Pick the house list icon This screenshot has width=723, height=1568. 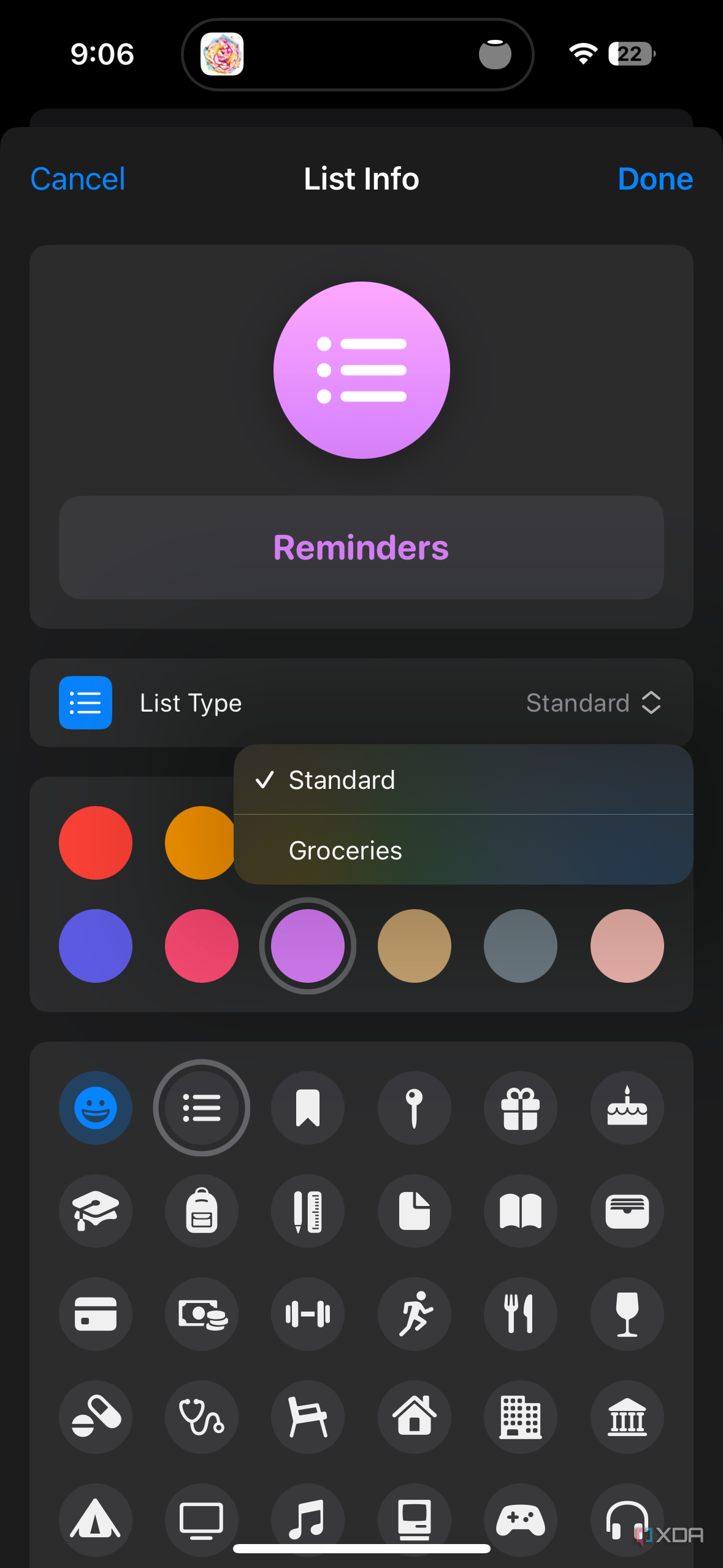coord(415,1417)
